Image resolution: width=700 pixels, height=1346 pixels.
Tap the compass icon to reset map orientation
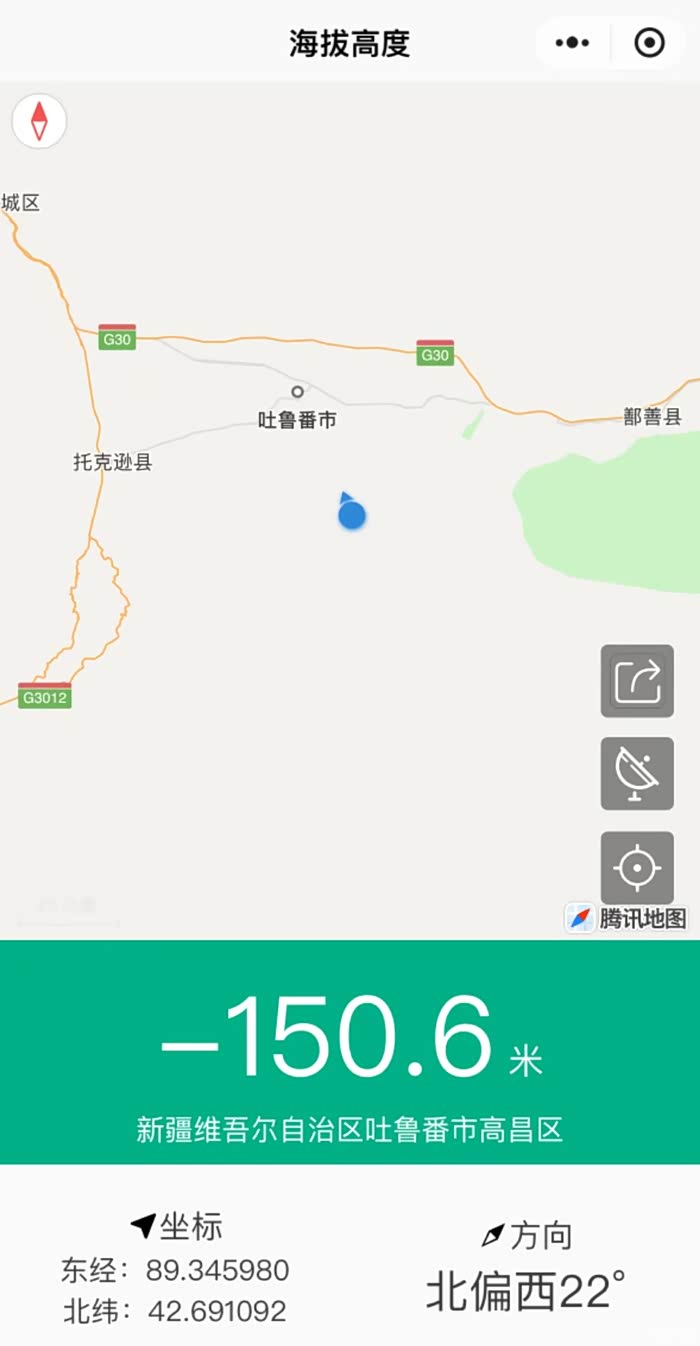39,121
